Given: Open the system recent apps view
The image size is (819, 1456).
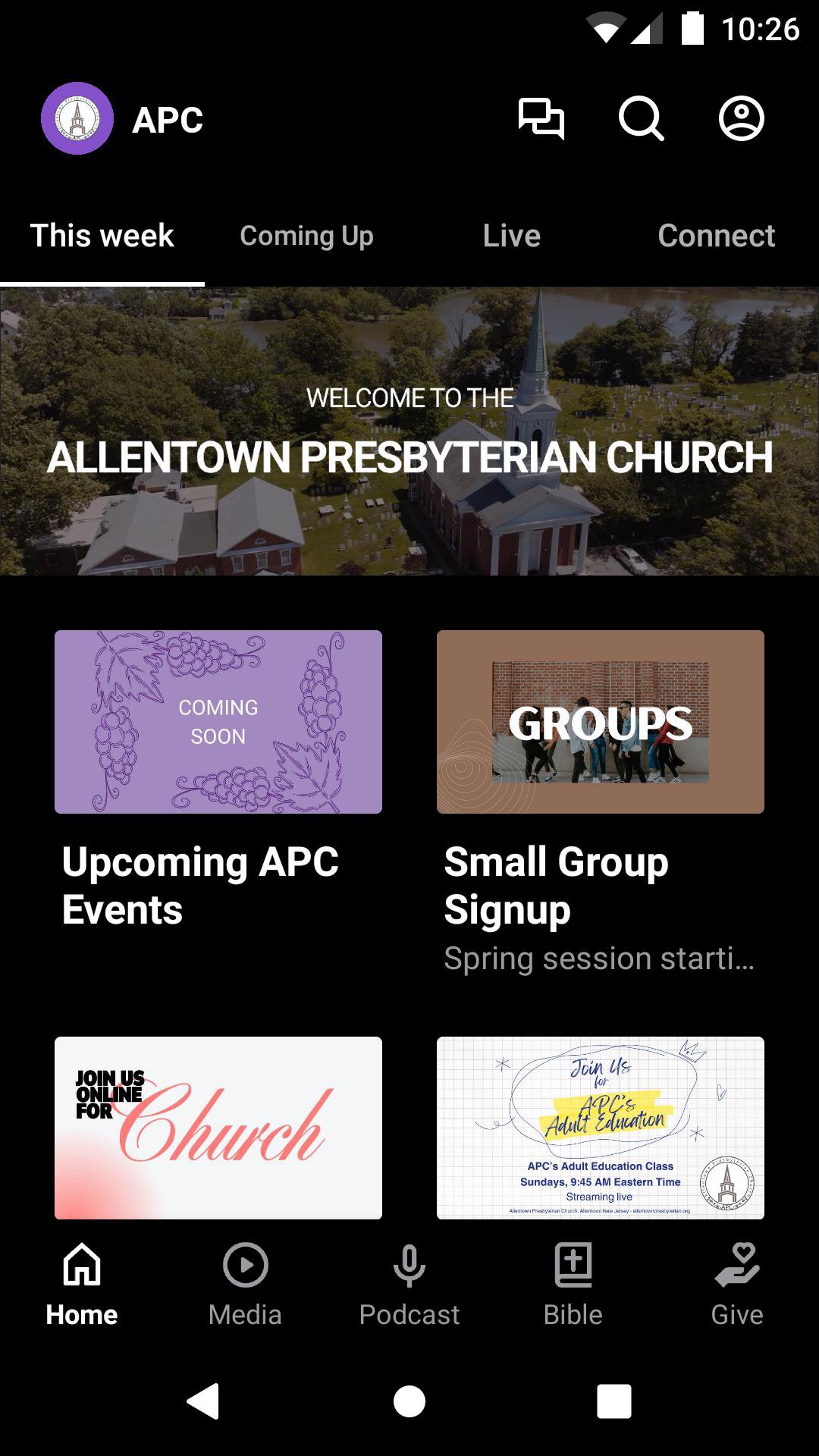Looking at the screenshot, I should click(x=614, y=1401).
